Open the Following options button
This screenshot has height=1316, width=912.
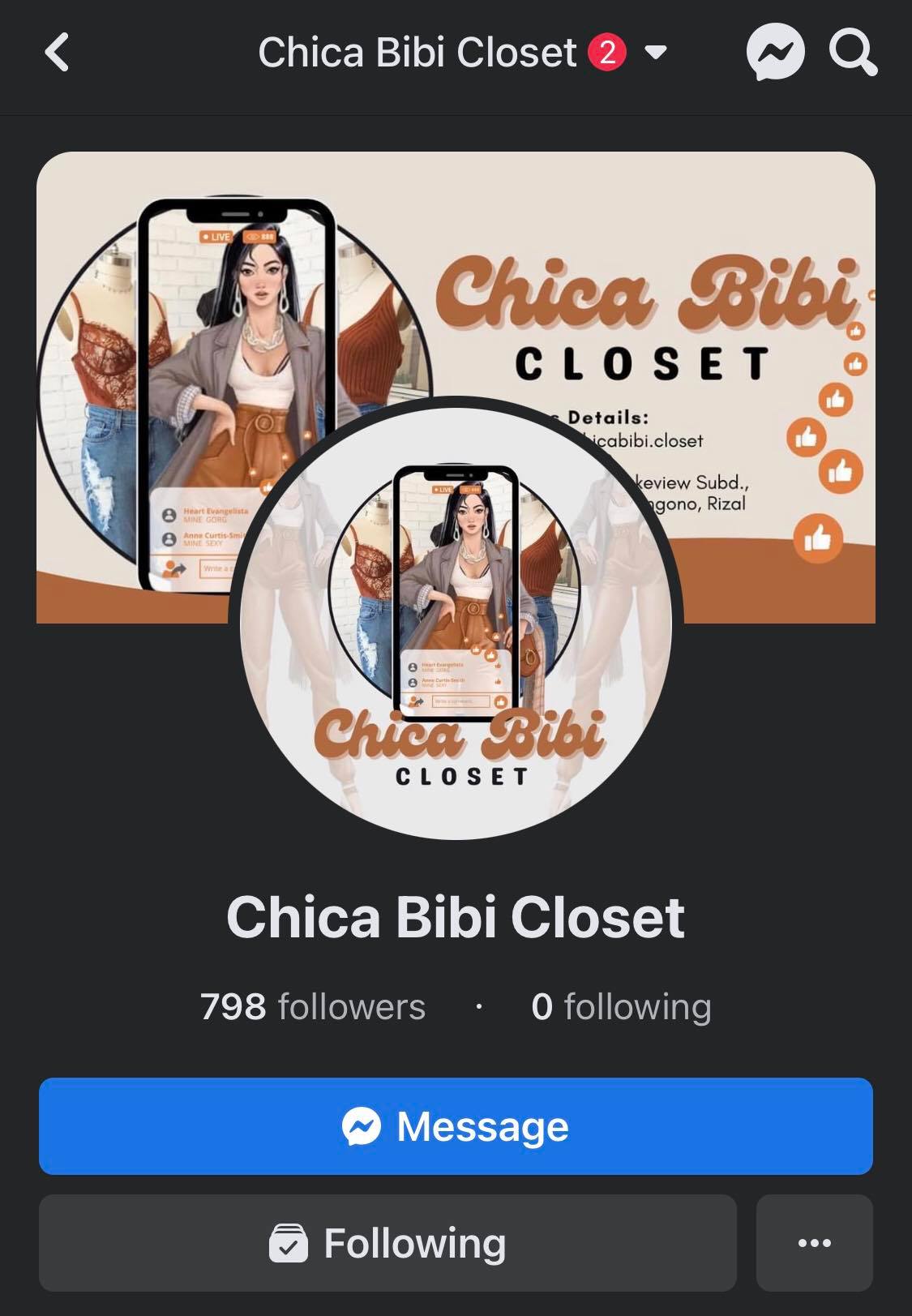click(387, 1243)
